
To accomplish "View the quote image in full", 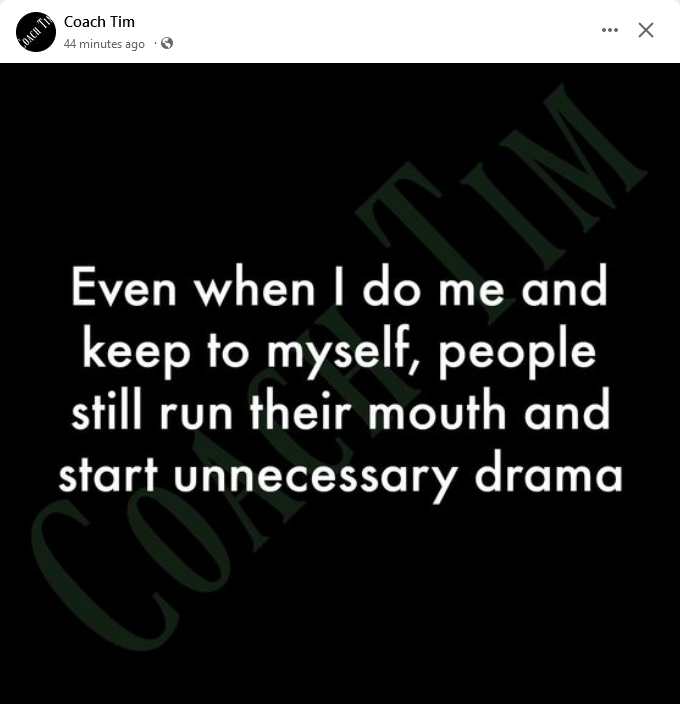I will (x=340, y=383).
